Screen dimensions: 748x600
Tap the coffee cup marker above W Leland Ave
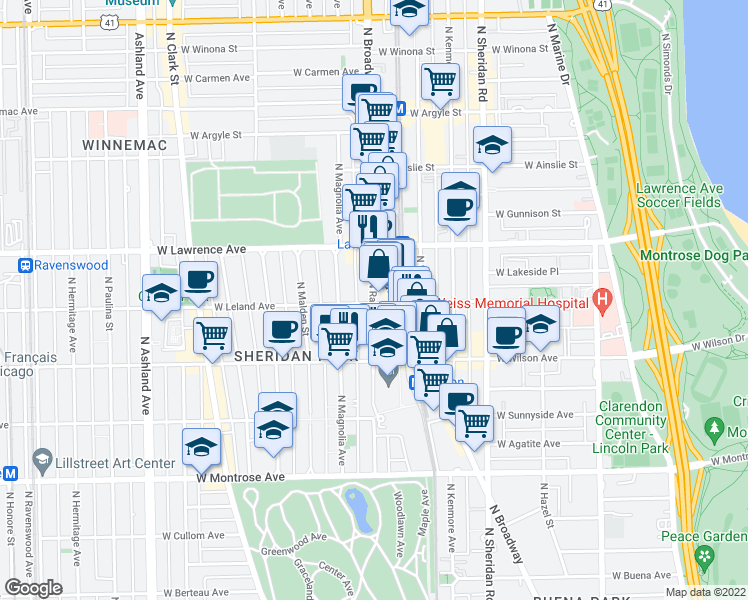pos(198,279)
